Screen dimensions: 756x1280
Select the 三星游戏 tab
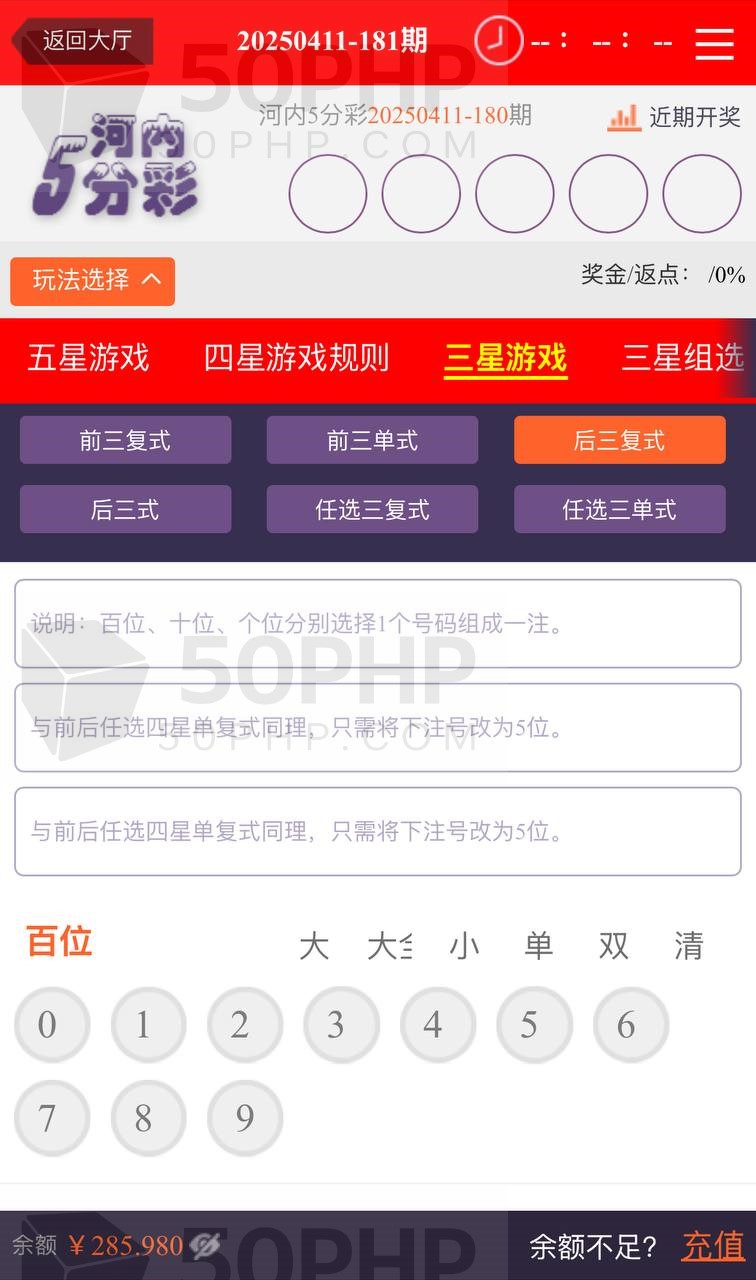(x=505, y=358)
